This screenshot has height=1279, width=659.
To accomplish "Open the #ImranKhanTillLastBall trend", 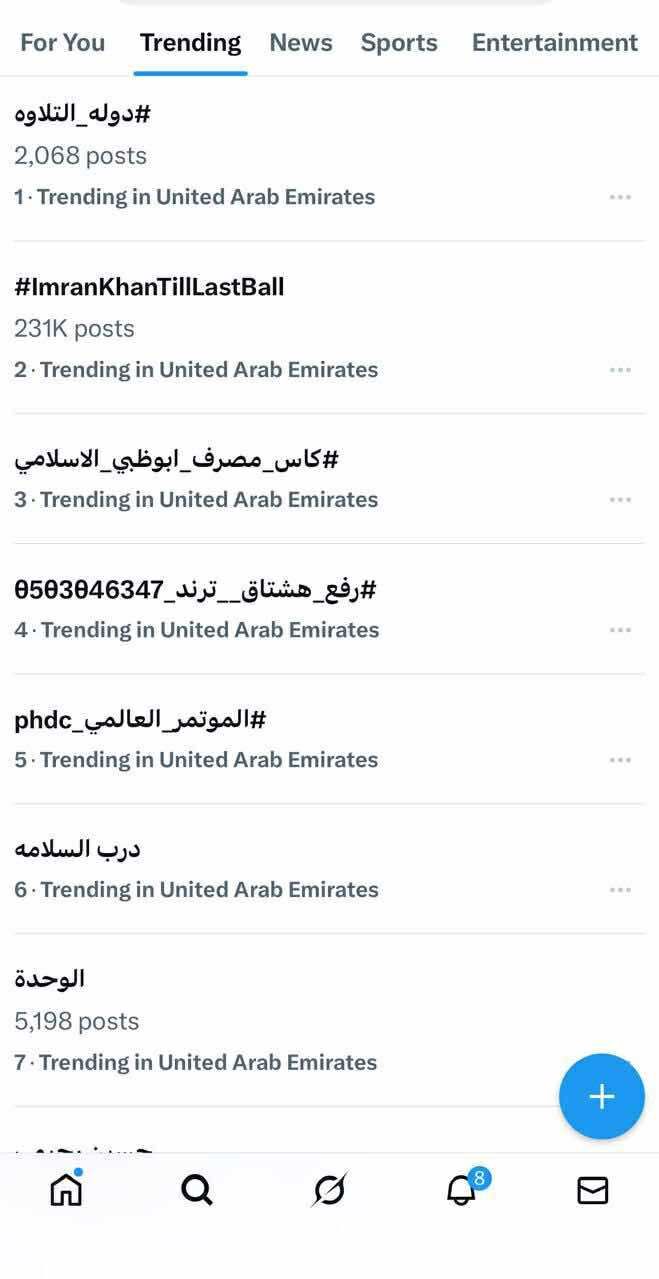I will point(149,287).
